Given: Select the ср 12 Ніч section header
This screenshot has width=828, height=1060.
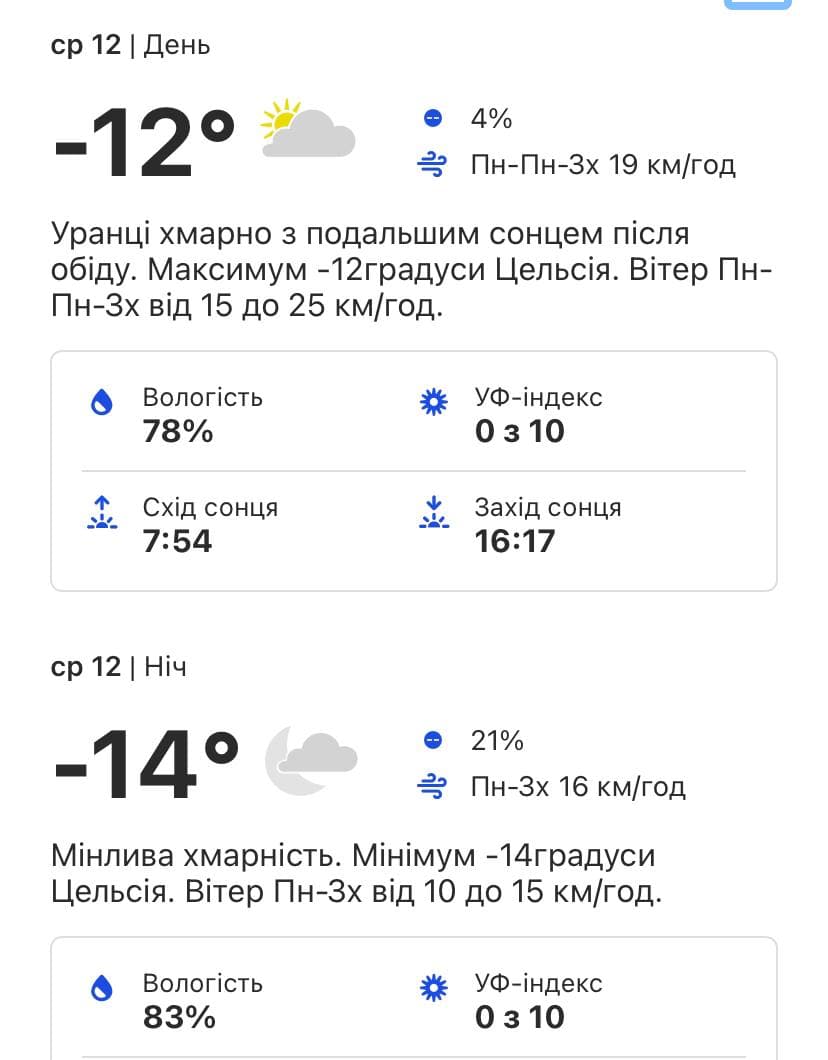Looking at the screenshot, I should pos(120,665).
